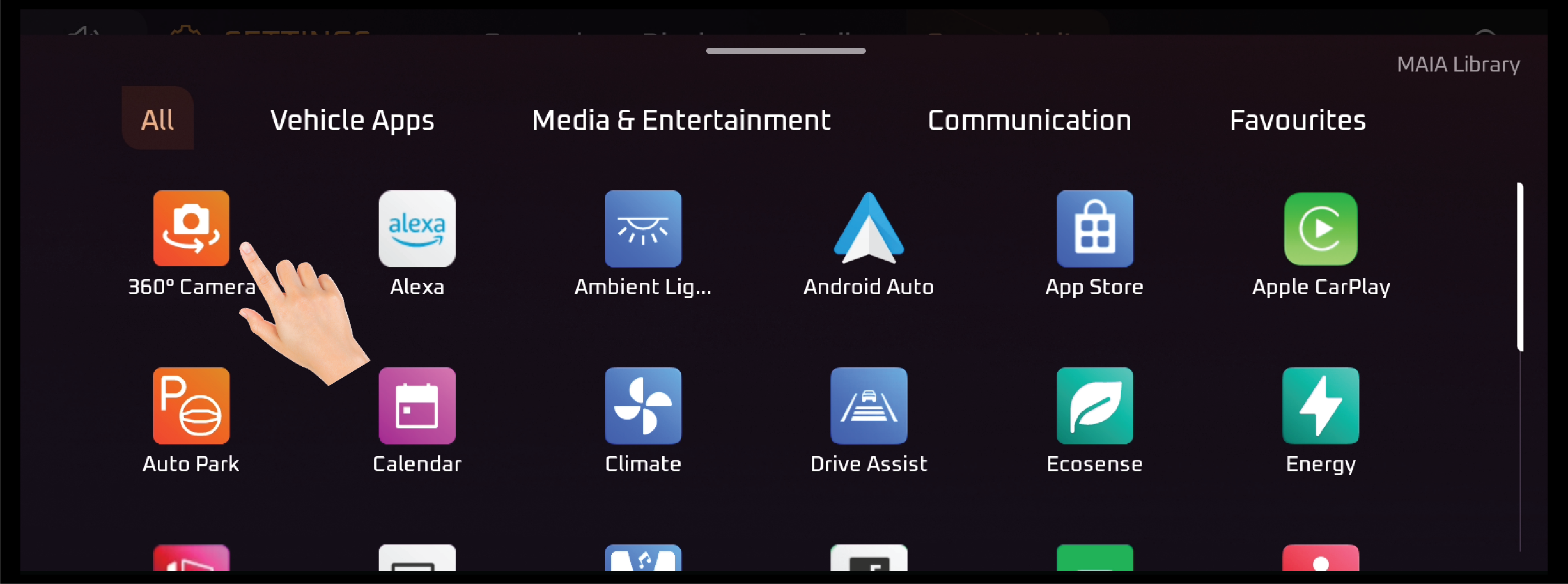Select the All category tab

(157, 119)
